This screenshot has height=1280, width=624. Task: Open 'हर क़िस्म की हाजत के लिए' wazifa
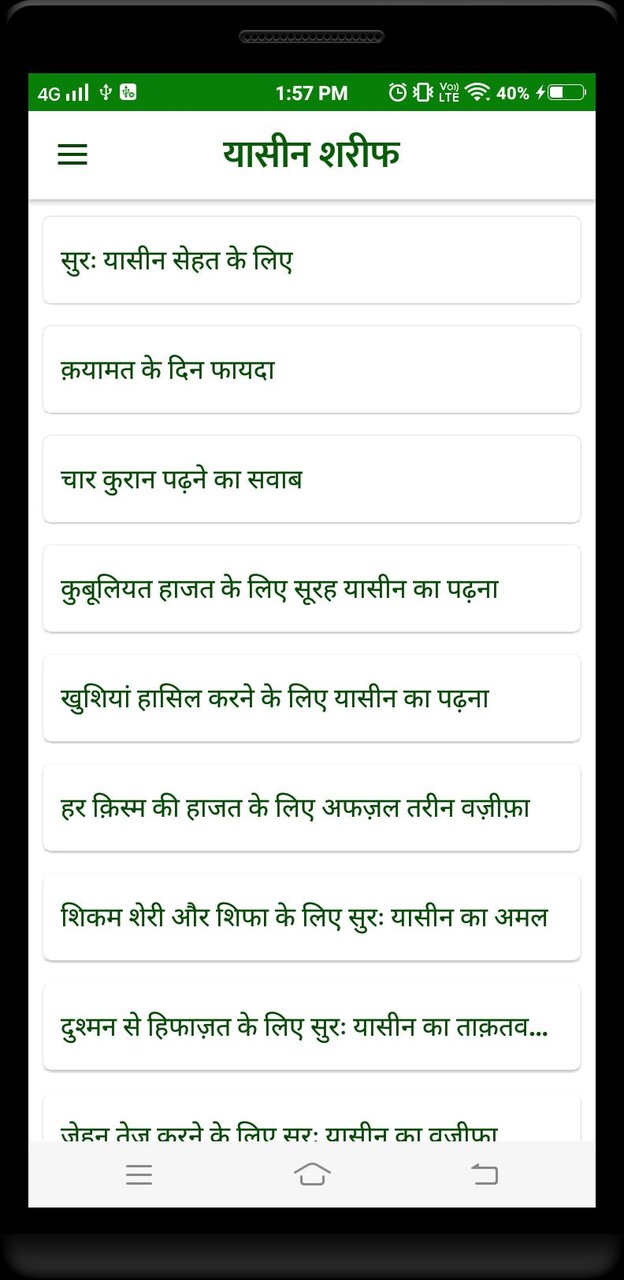(x=311, y=807)
